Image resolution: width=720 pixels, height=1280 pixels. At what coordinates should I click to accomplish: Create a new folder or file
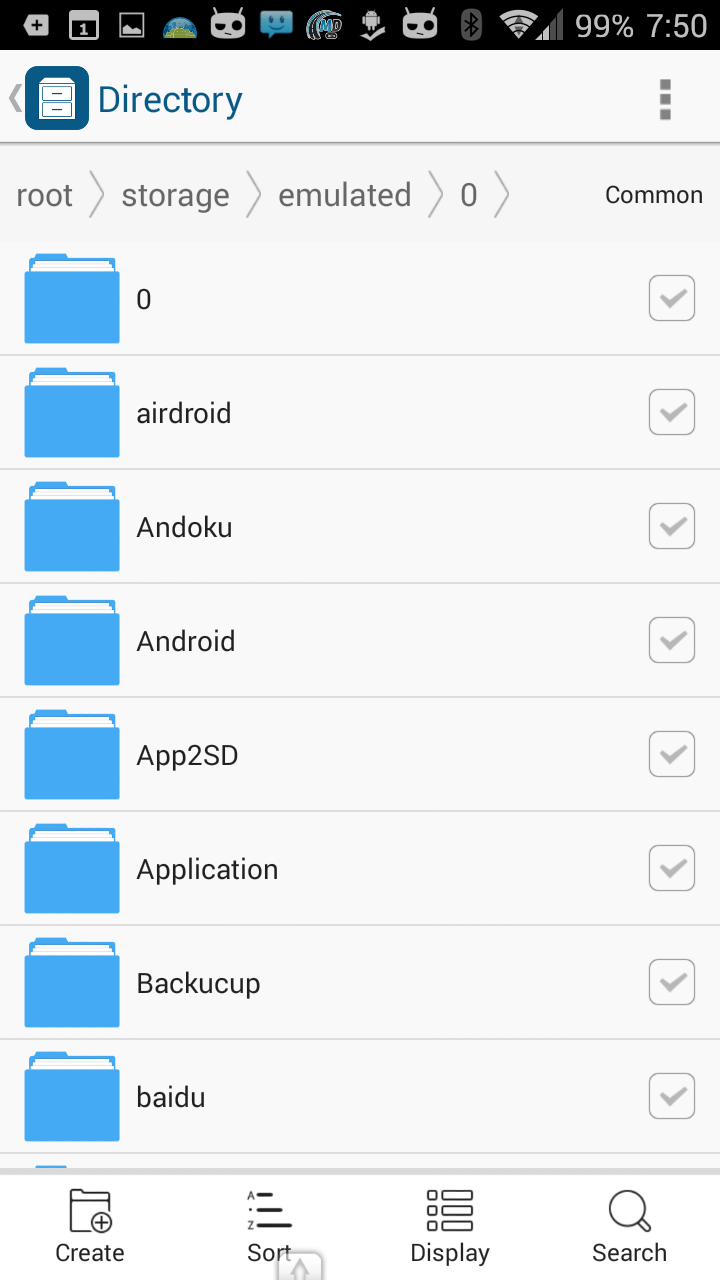(90, 1227)
